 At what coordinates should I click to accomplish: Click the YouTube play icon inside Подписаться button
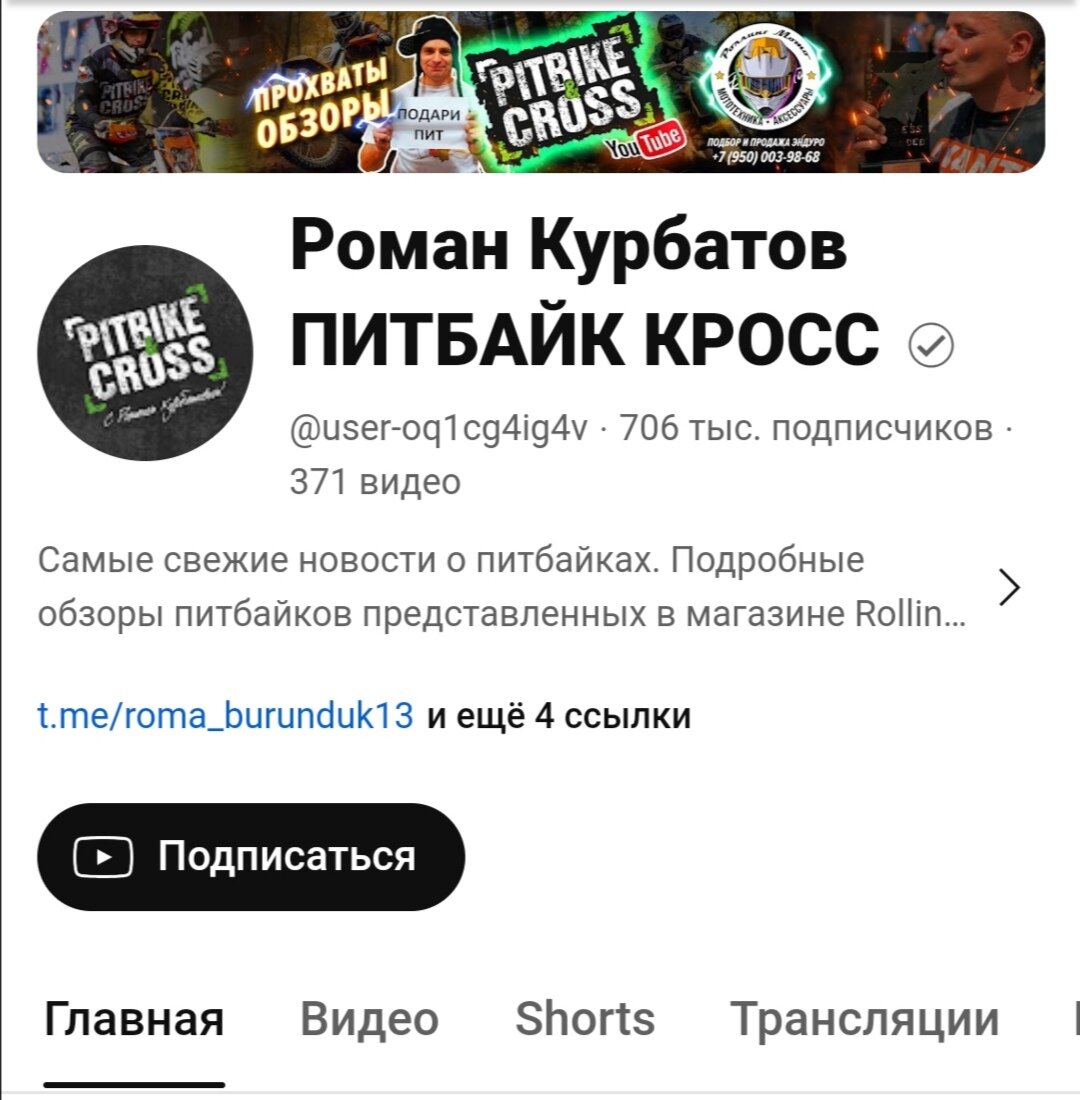(x=103, y=856)
